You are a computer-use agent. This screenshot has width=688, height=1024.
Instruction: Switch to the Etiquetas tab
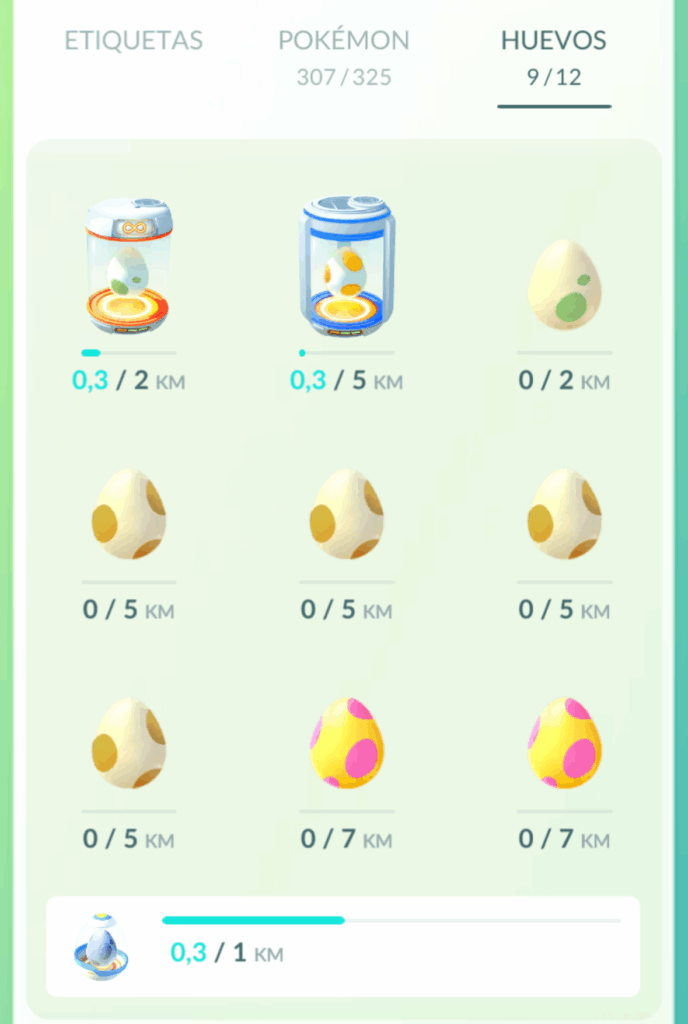tap(133, 41)
